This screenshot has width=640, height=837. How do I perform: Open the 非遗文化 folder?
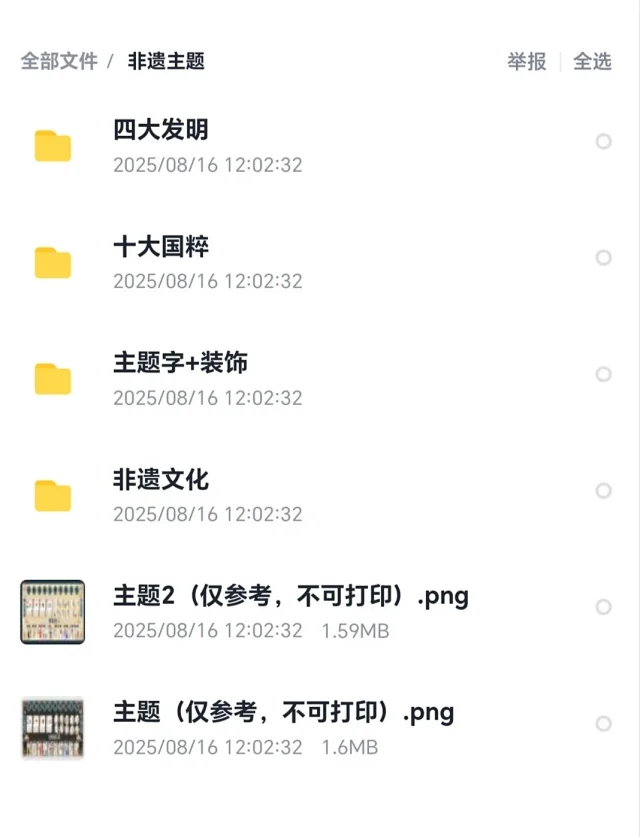tap(160, 480)
